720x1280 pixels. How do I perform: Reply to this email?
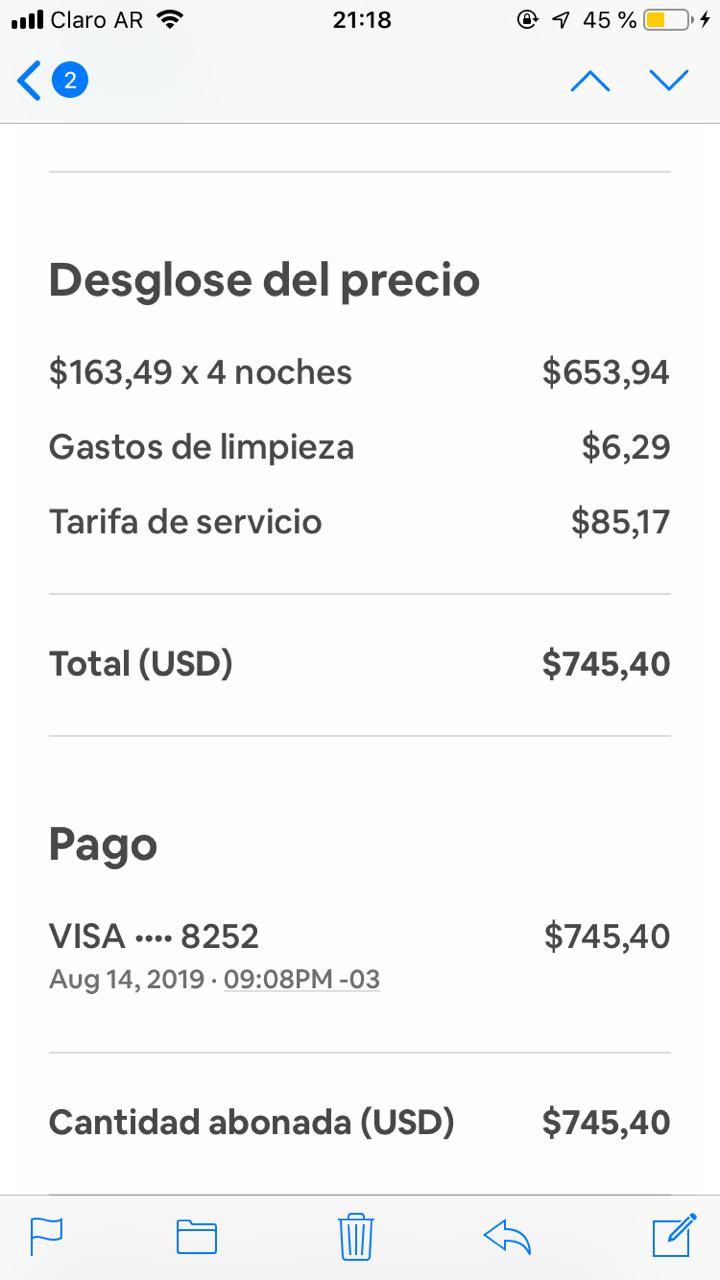pos(507,1236)
